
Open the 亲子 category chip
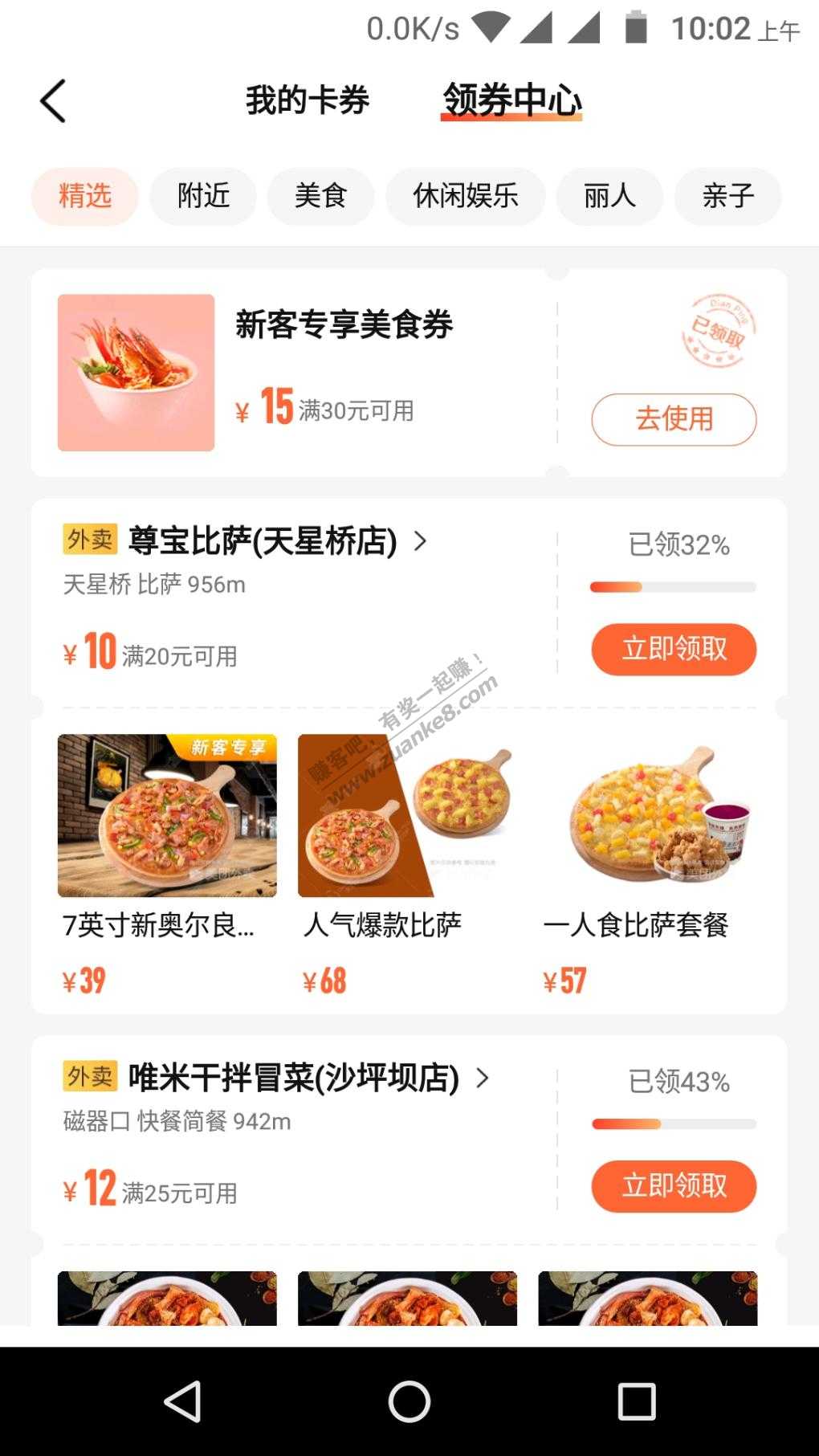727,196
